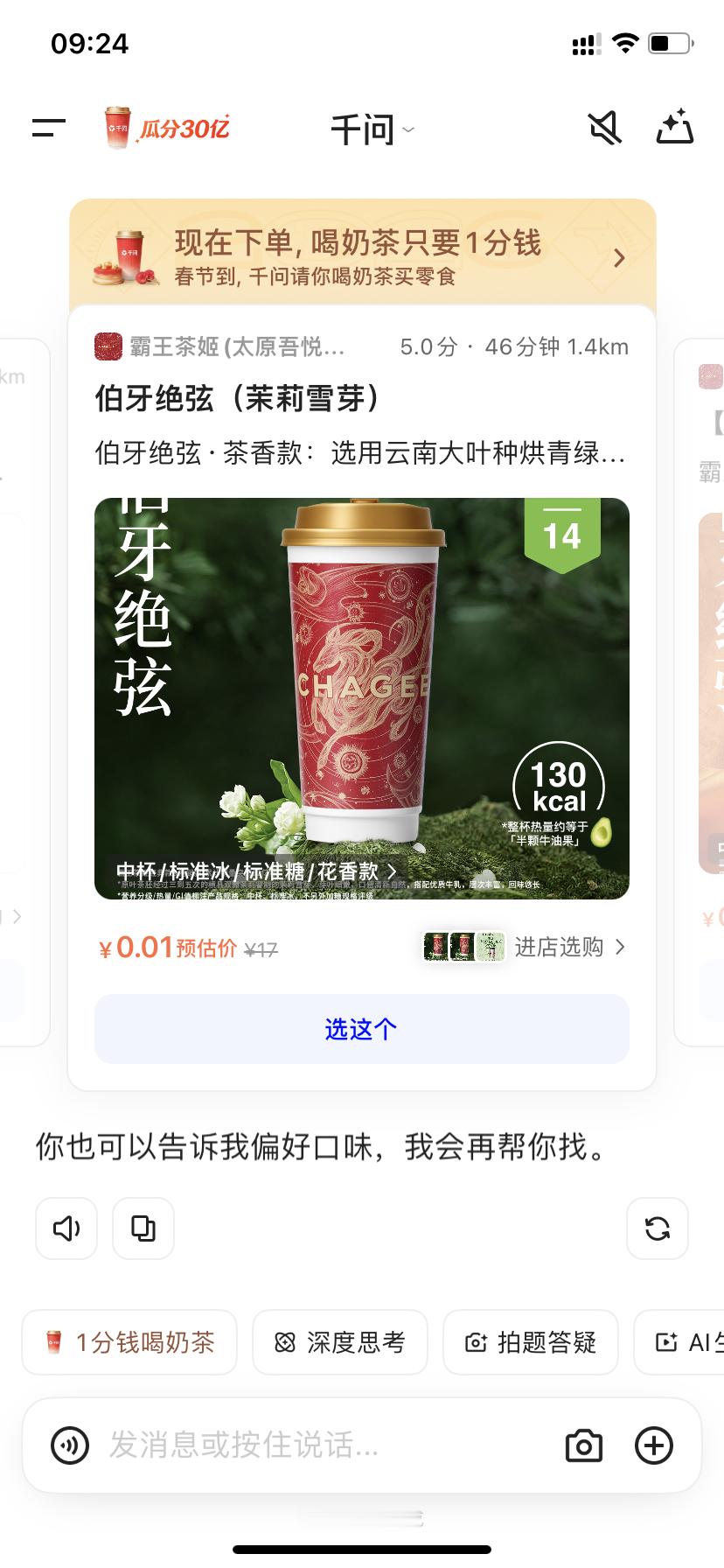Expand the 1分钱 promo banner arrow
The height and width of the screenshot is (1568, 724).
619,257
